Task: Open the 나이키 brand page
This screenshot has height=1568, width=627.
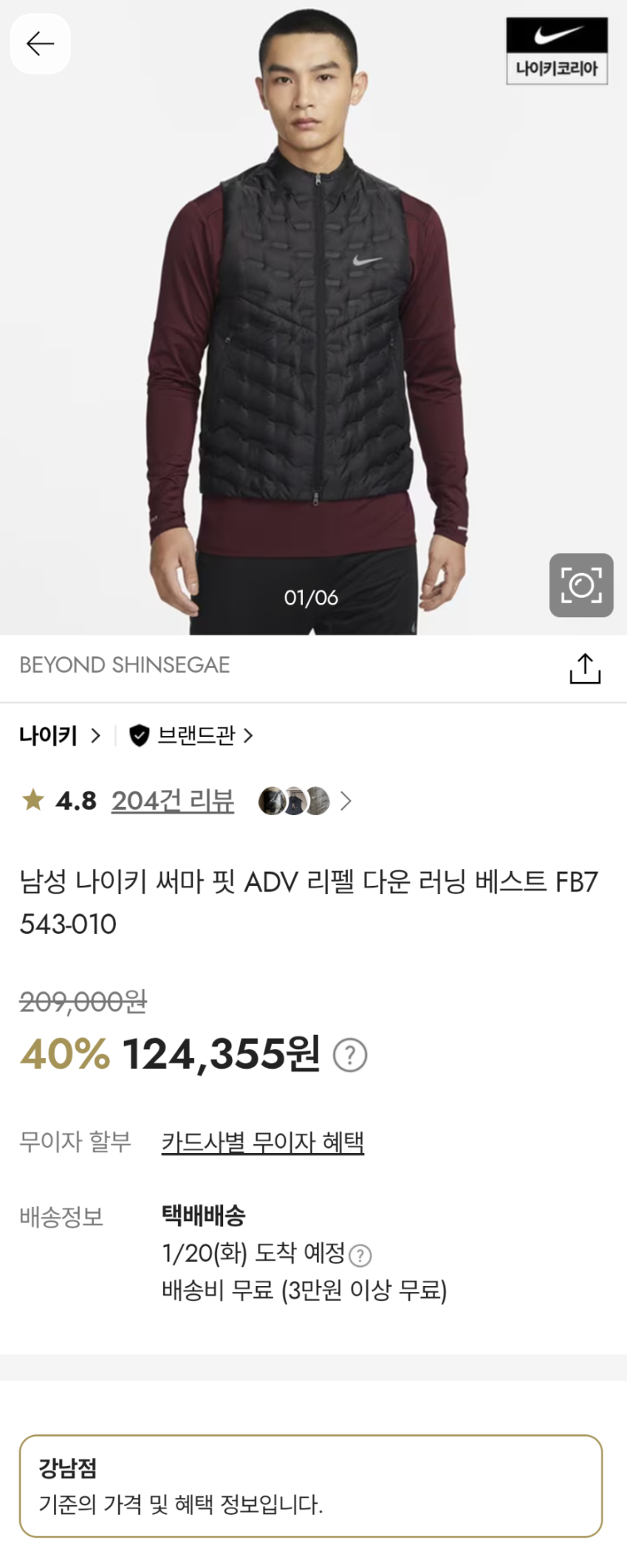Action: (59, 735)
